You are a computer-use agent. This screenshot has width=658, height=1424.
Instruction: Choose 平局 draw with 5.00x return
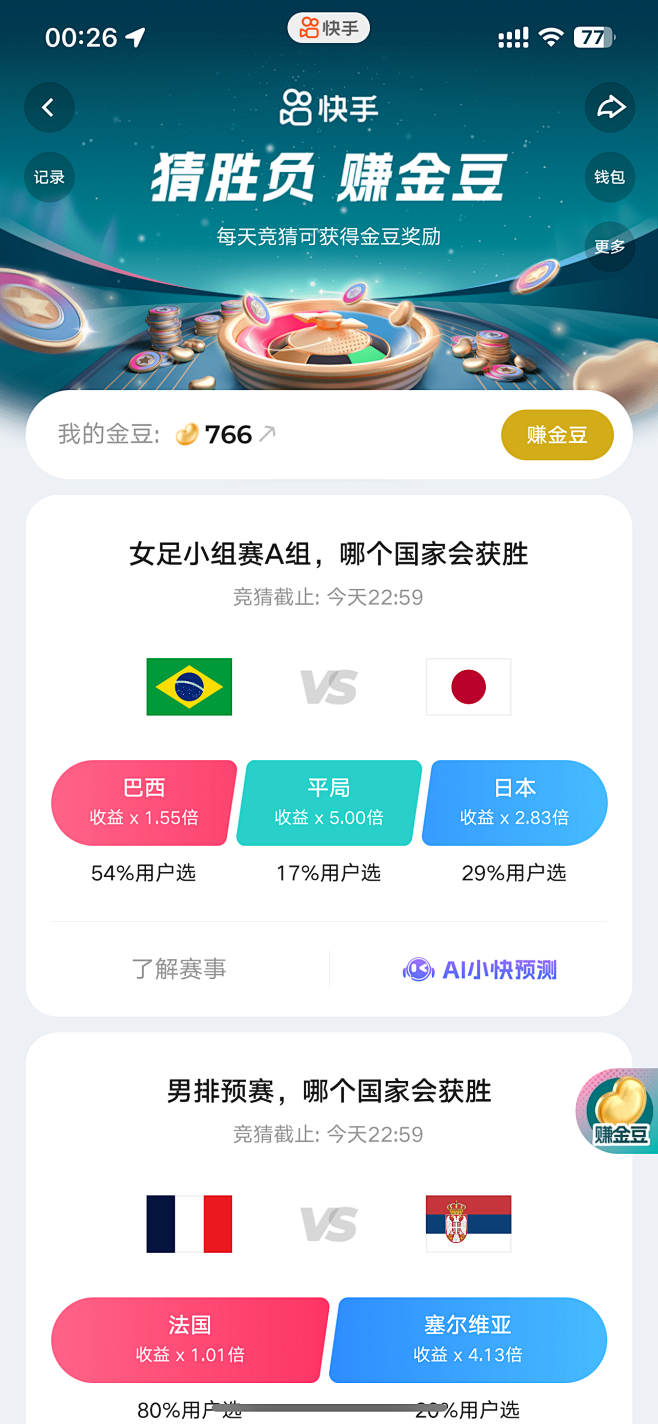coord(328,803)
